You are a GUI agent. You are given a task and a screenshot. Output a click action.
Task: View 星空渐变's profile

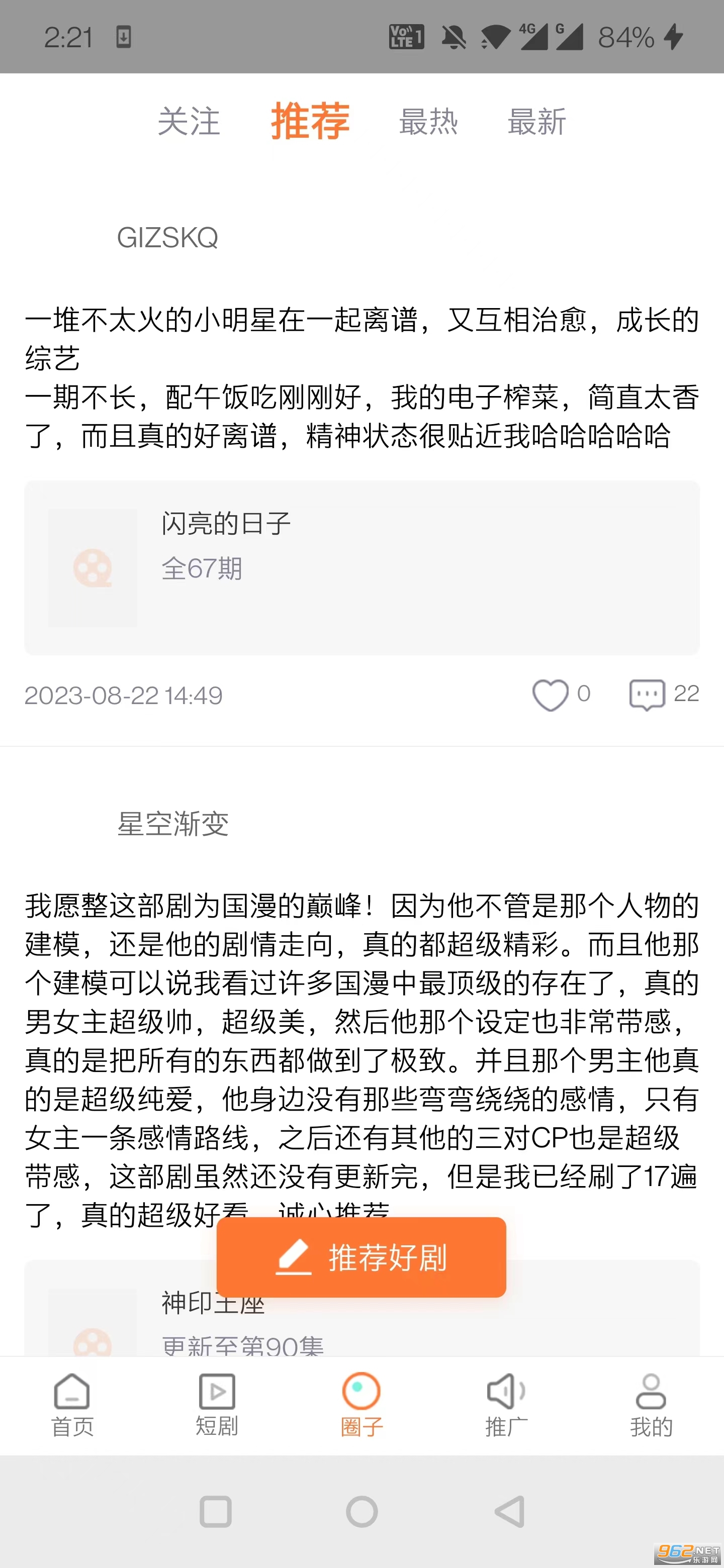pyautogui.click(x=172, y=824)
